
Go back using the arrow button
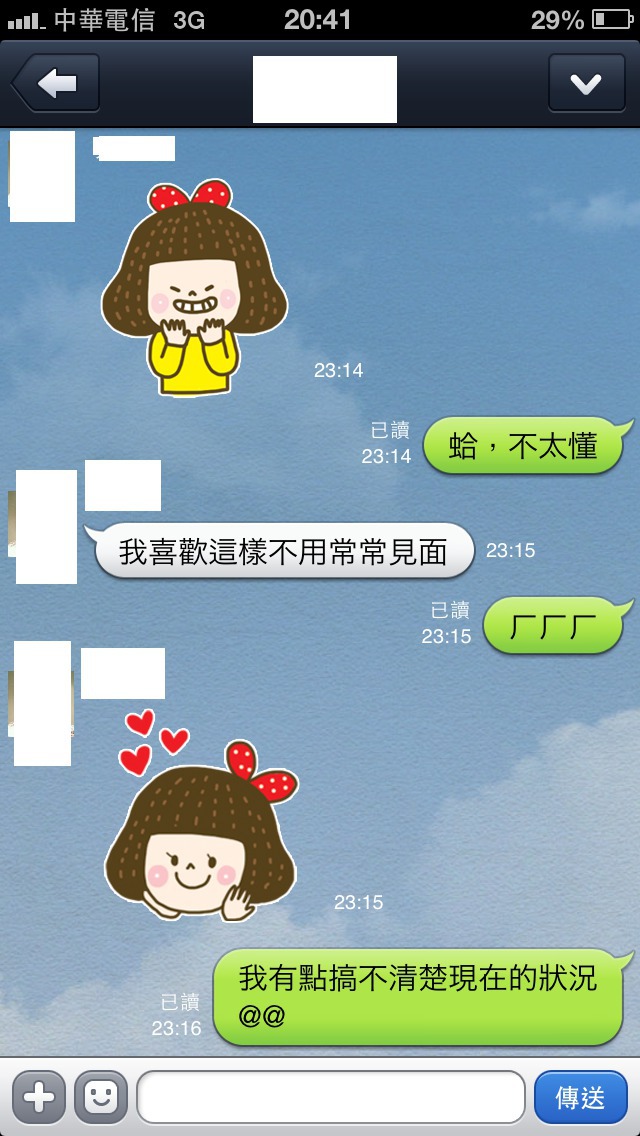(x=57, y=84)
